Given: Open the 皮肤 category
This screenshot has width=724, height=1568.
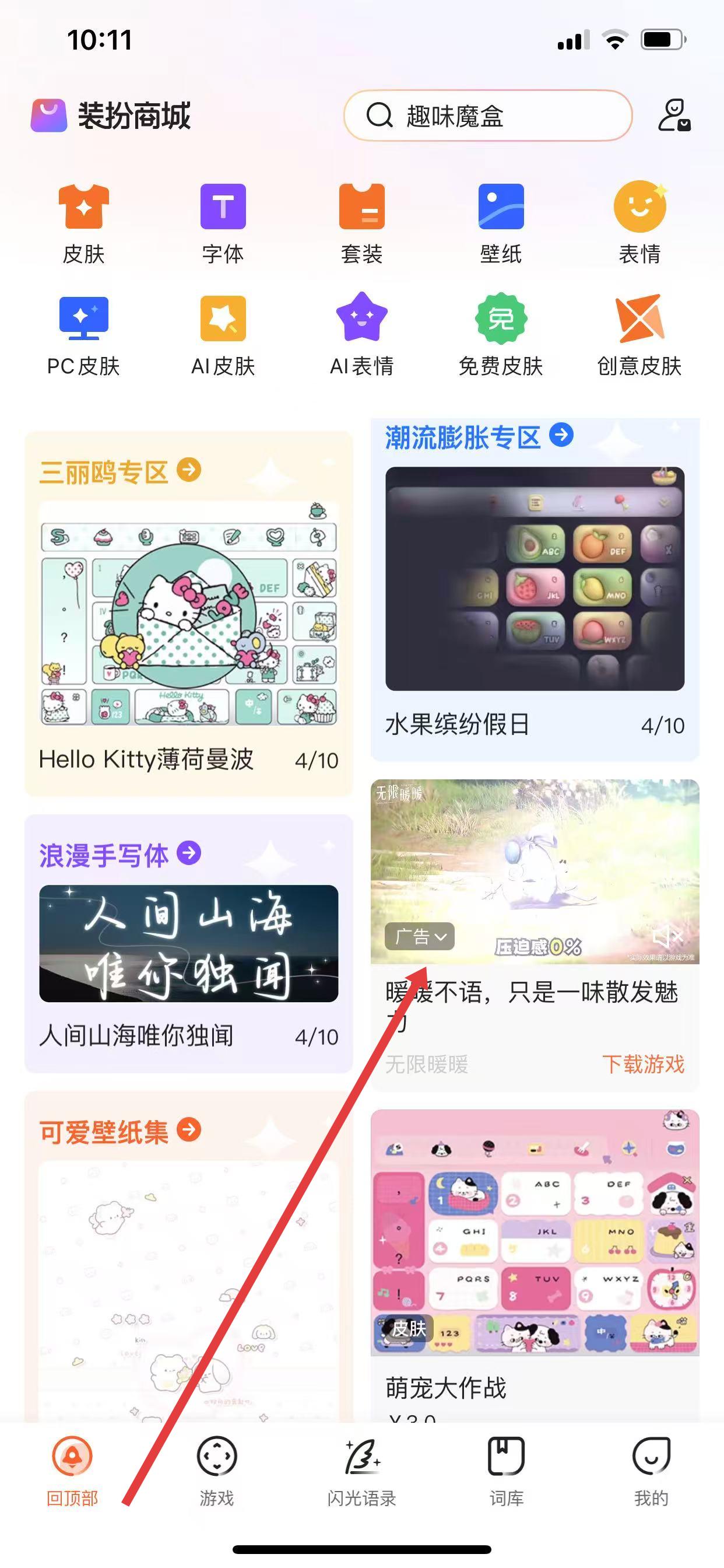Looking at the screenshot, I should (84, 223).
